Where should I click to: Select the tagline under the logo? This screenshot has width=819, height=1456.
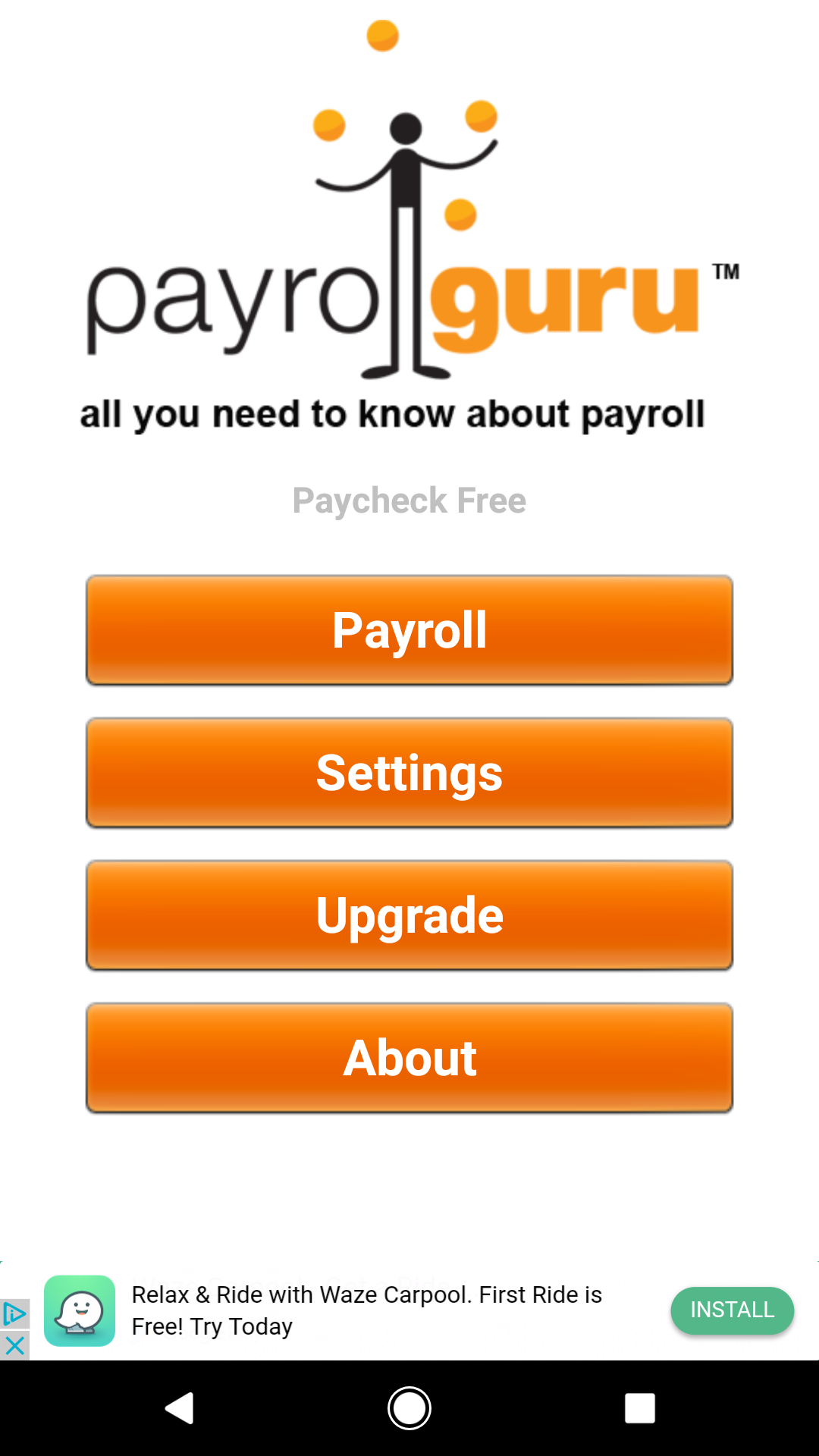[394, 413]
